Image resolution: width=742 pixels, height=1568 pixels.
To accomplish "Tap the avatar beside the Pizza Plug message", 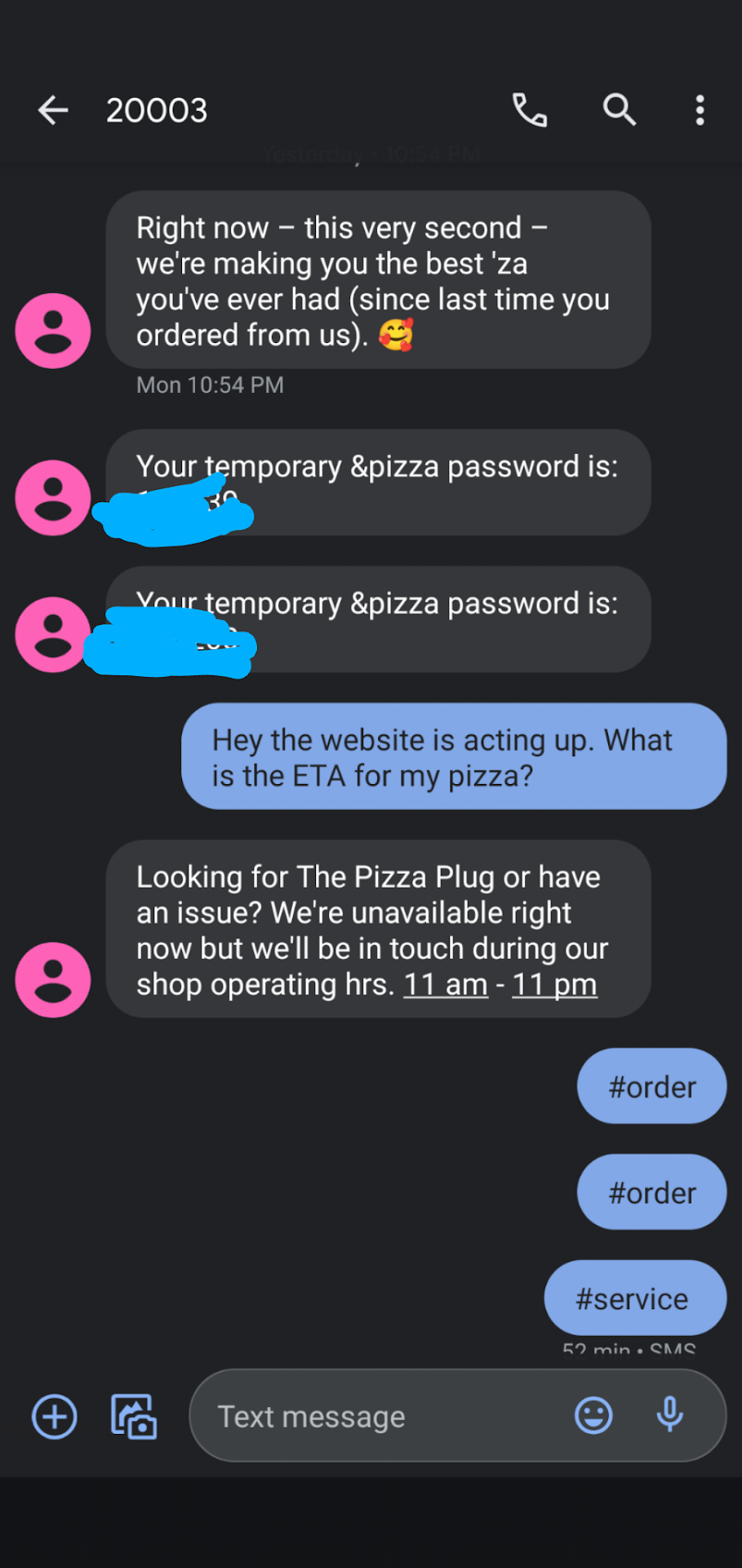I will pos(53,980).
